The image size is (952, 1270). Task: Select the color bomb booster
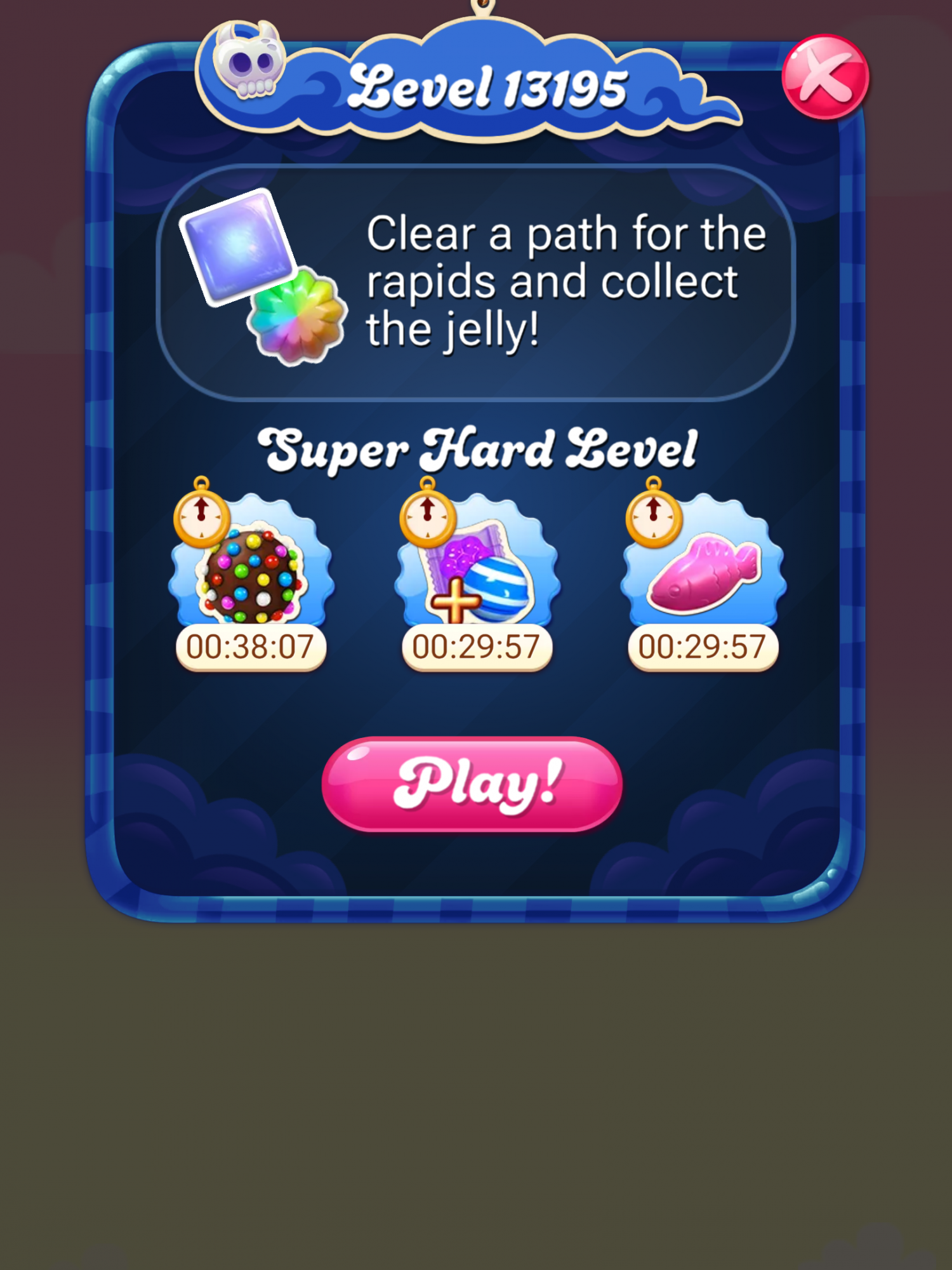pyautogui.click(x=251, y=571)
